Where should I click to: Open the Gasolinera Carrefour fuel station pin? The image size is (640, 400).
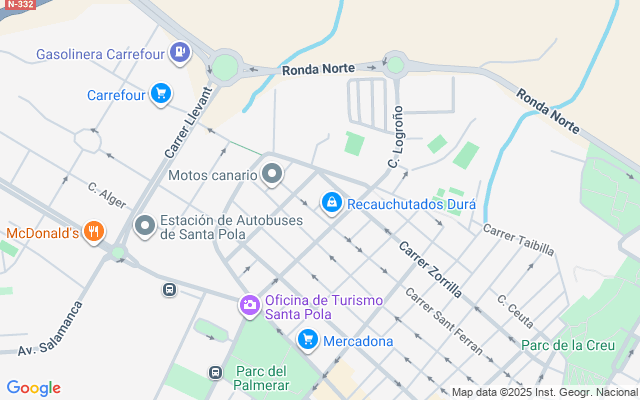point(180,53)
